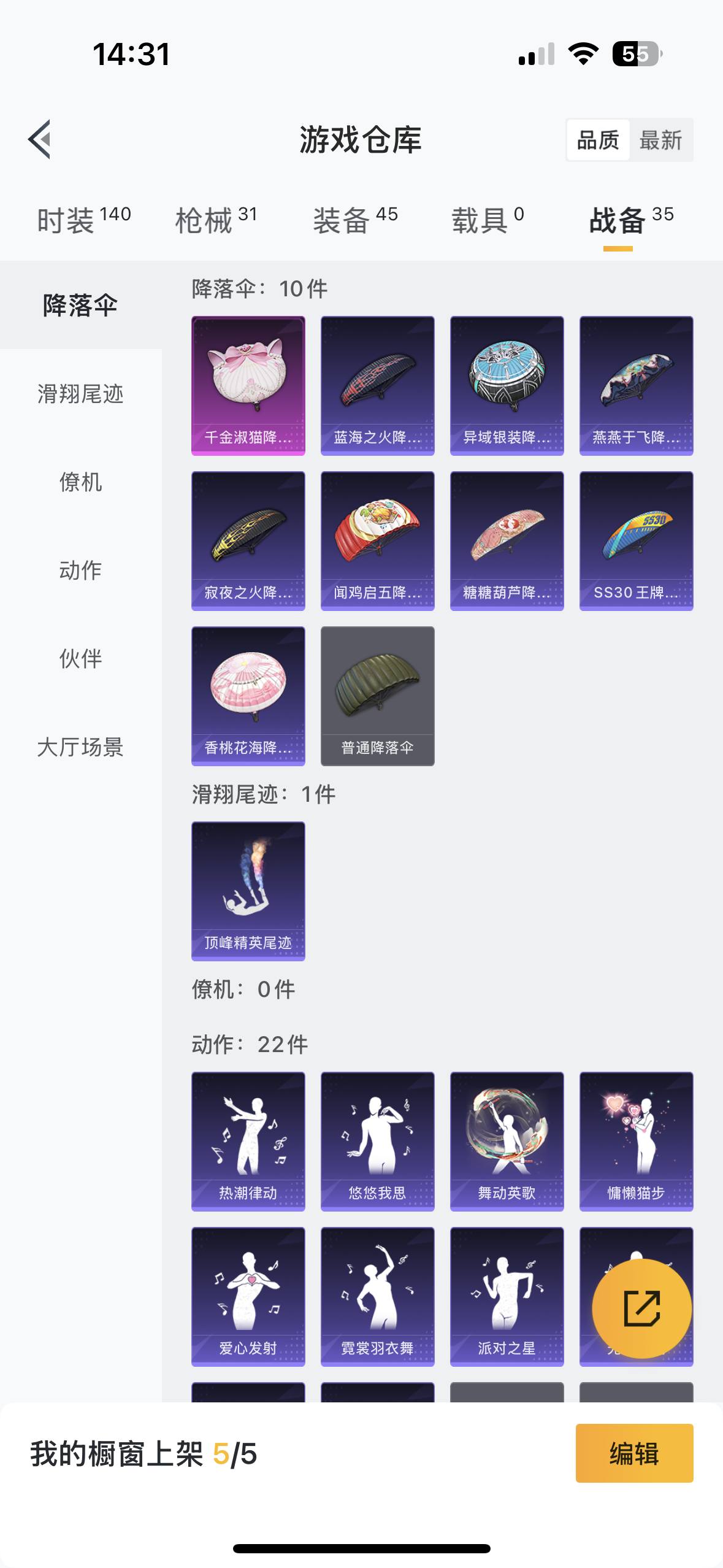Viewport: 723px width, 1568px height.
Task: Choose the 慵懒猫步 emote
Action: (635, 1141)
